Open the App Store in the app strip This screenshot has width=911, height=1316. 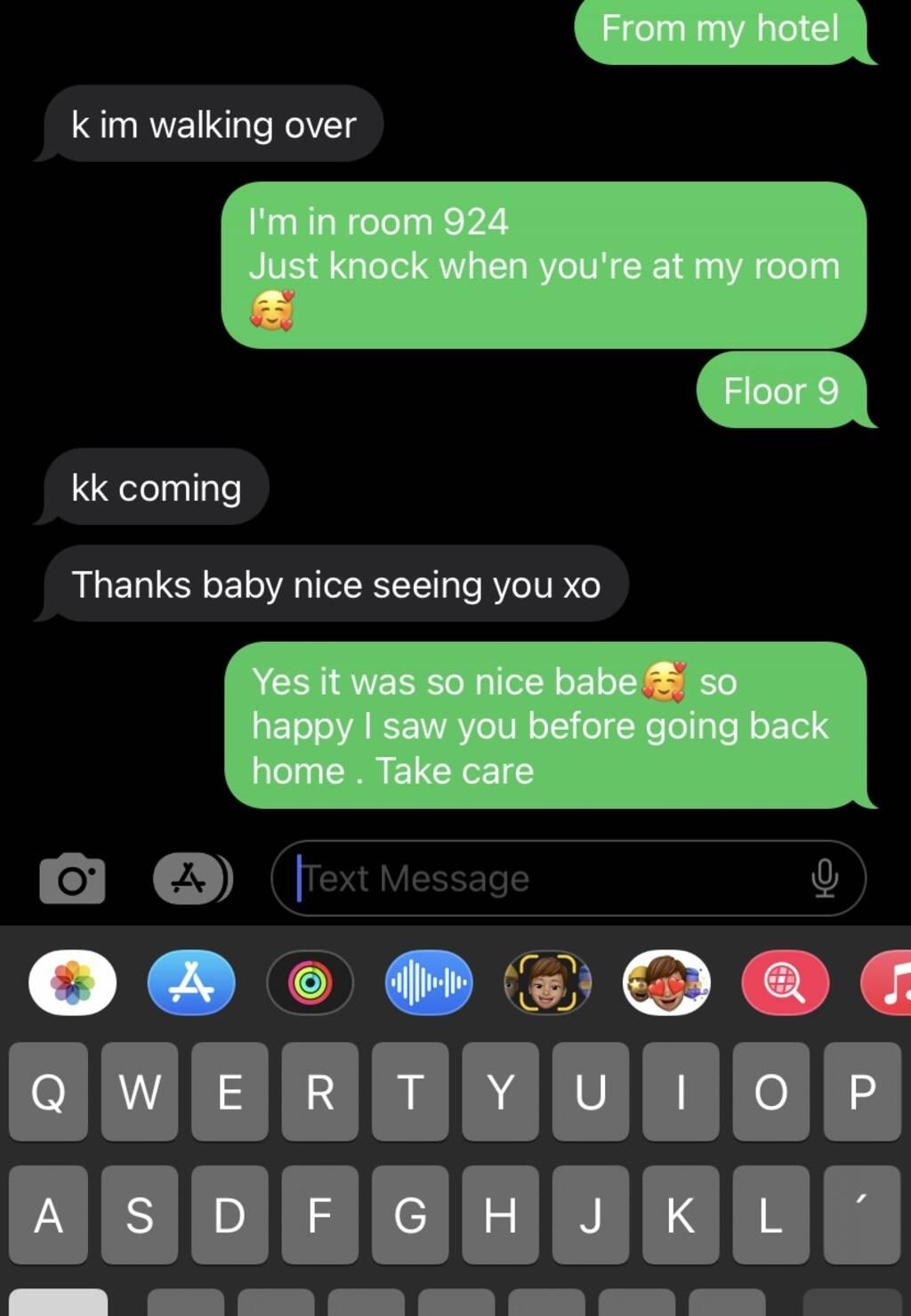(x=191, y=983)
